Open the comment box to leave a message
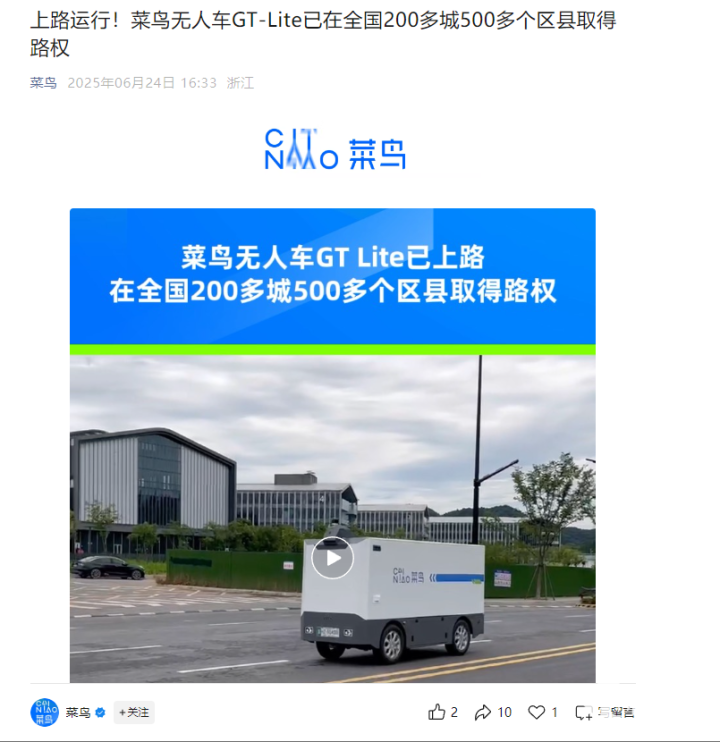Screen dimensions: 720x742 (604, 712)
